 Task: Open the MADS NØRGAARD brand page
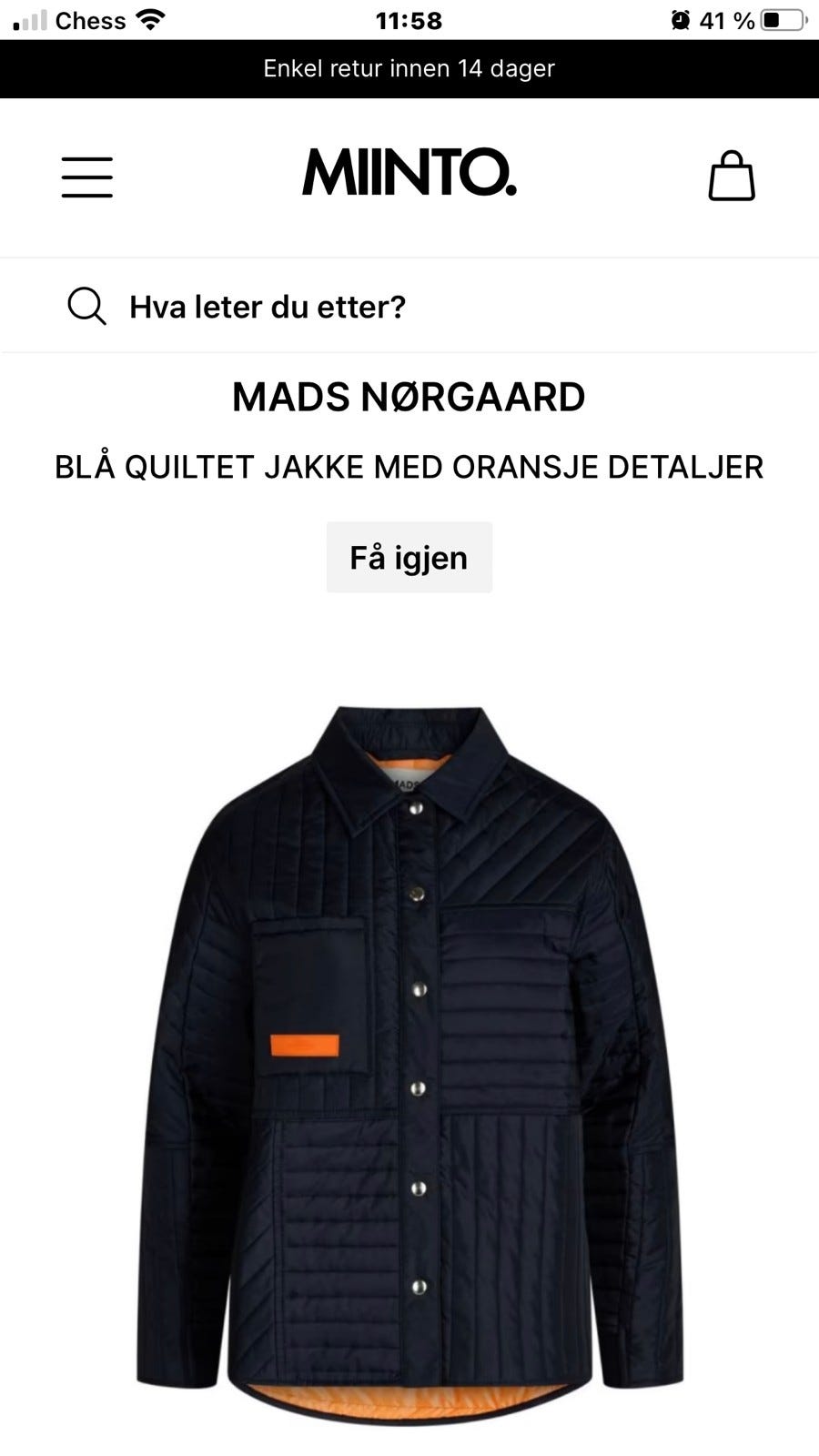click(409, 396)
